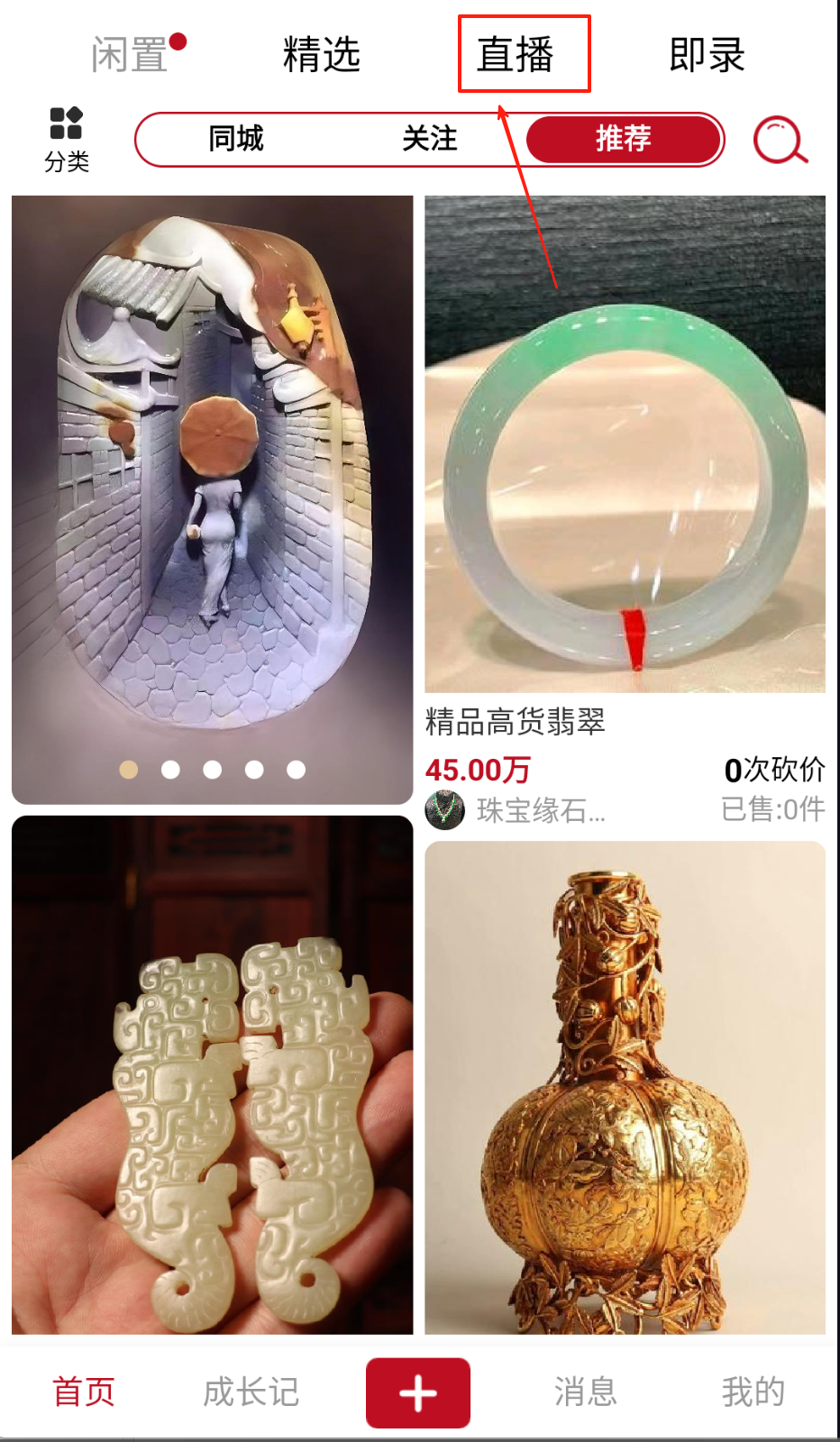
Task: Tap the red plus publish button
Action: pos(418,1393)
